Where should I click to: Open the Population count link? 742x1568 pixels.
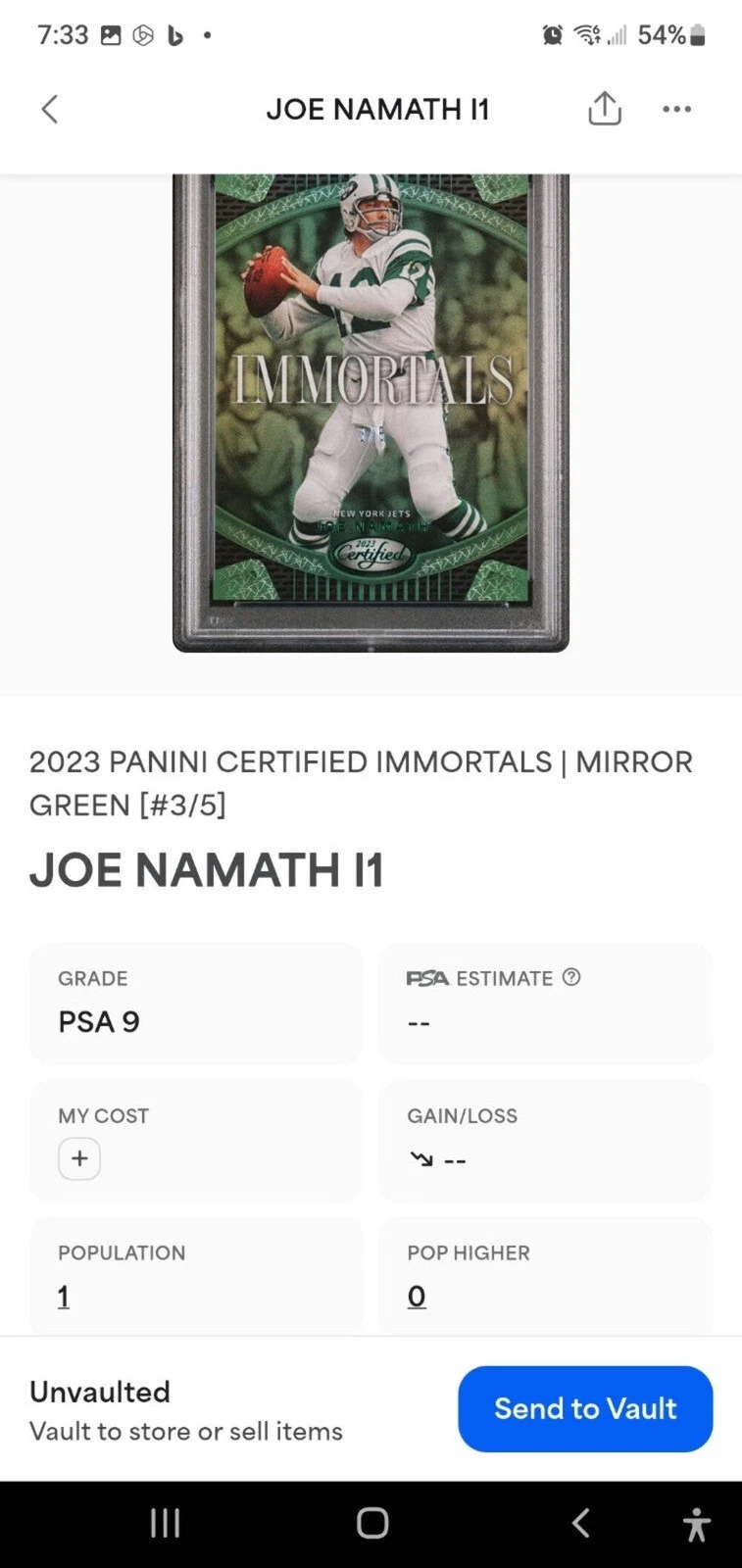64,1297
